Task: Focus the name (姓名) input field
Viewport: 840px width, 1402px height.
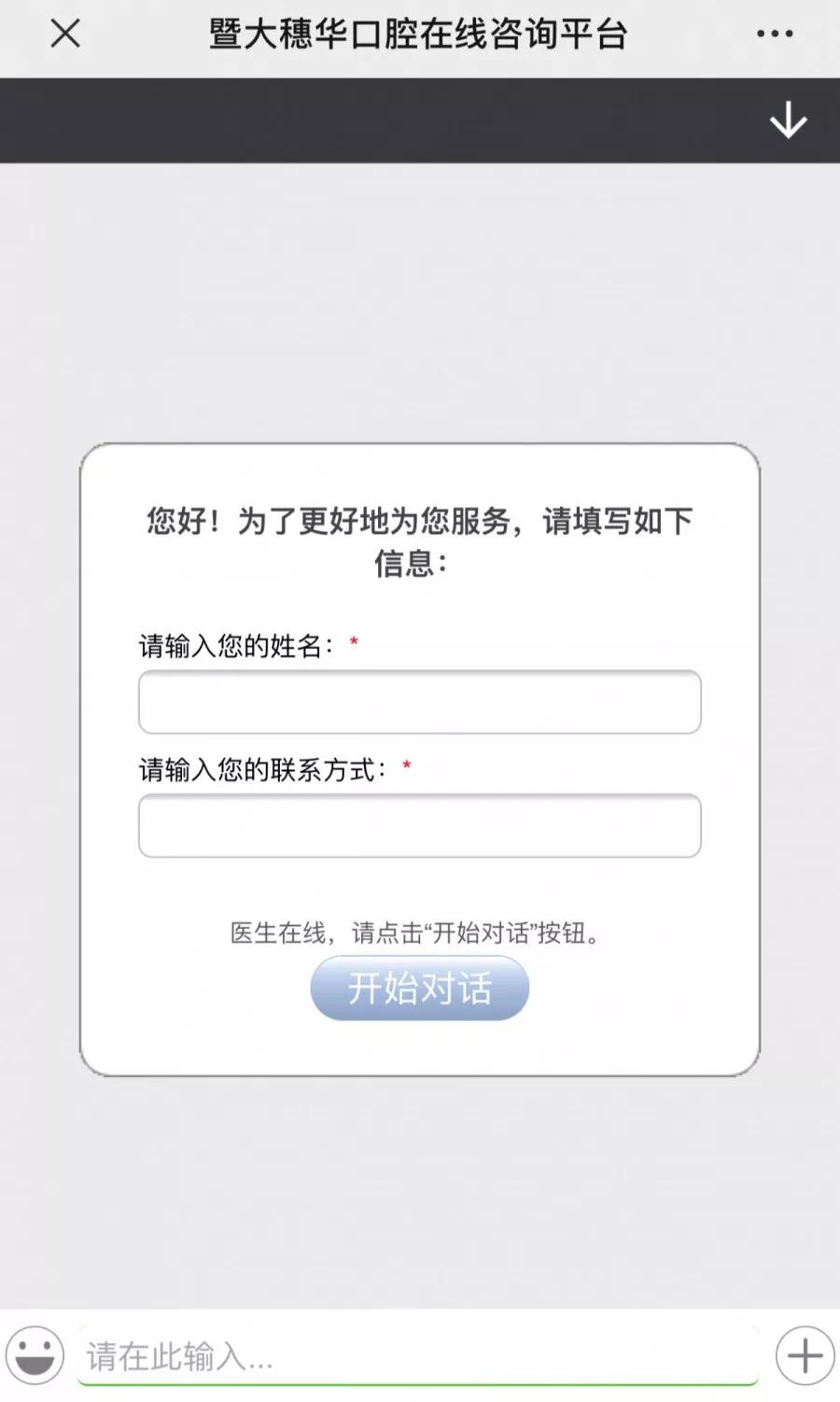Action: click(419, 702)
